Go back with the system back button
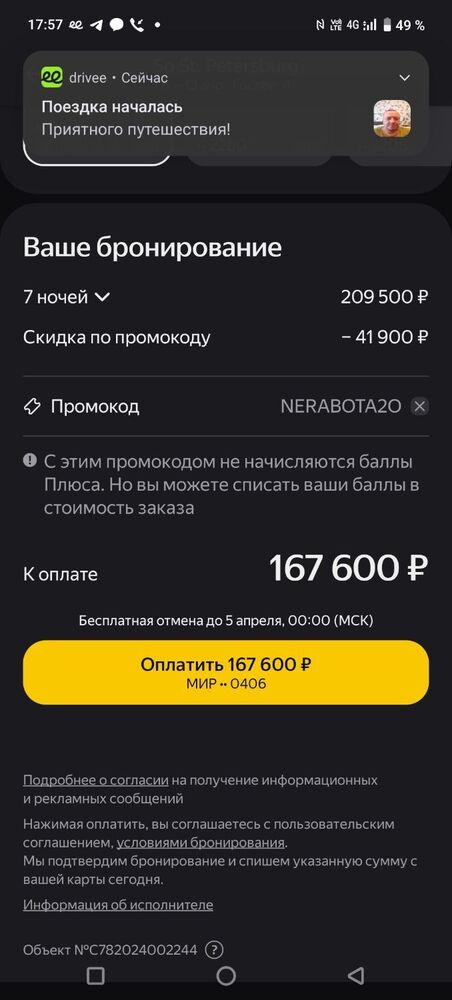 356,976
